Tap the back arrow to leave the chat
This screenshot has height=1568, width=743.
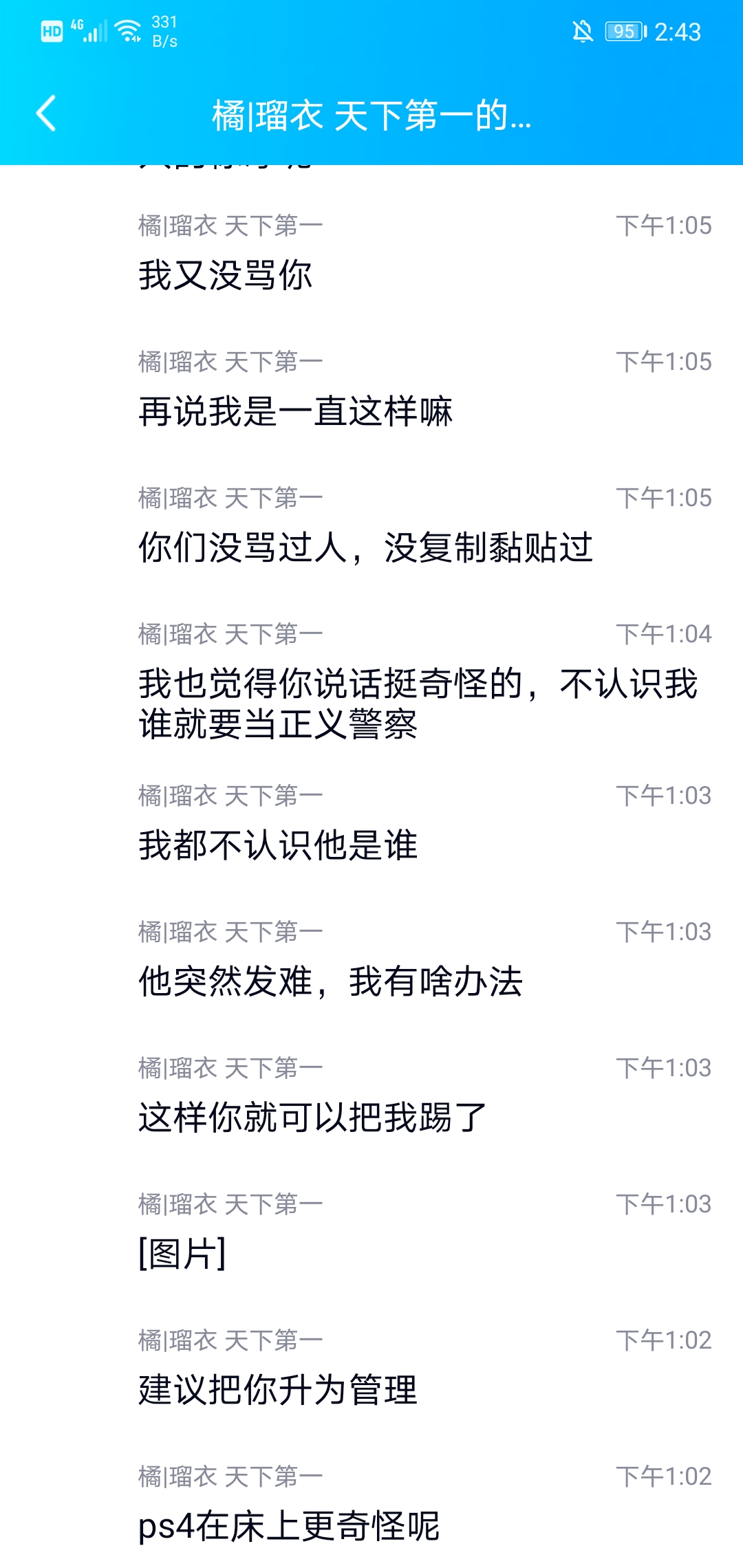coord(45,114)
